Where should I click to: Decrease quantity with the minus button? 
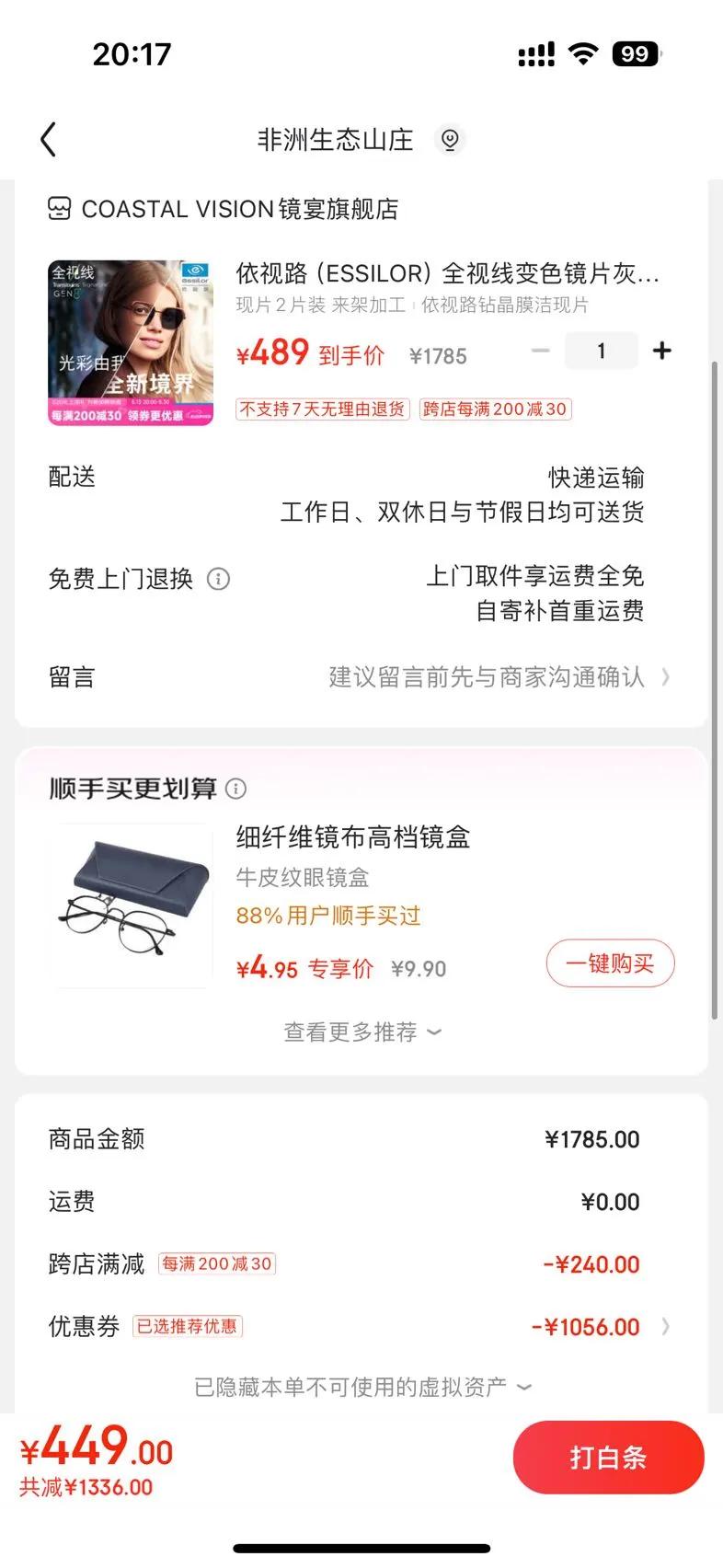click(541, 351)
